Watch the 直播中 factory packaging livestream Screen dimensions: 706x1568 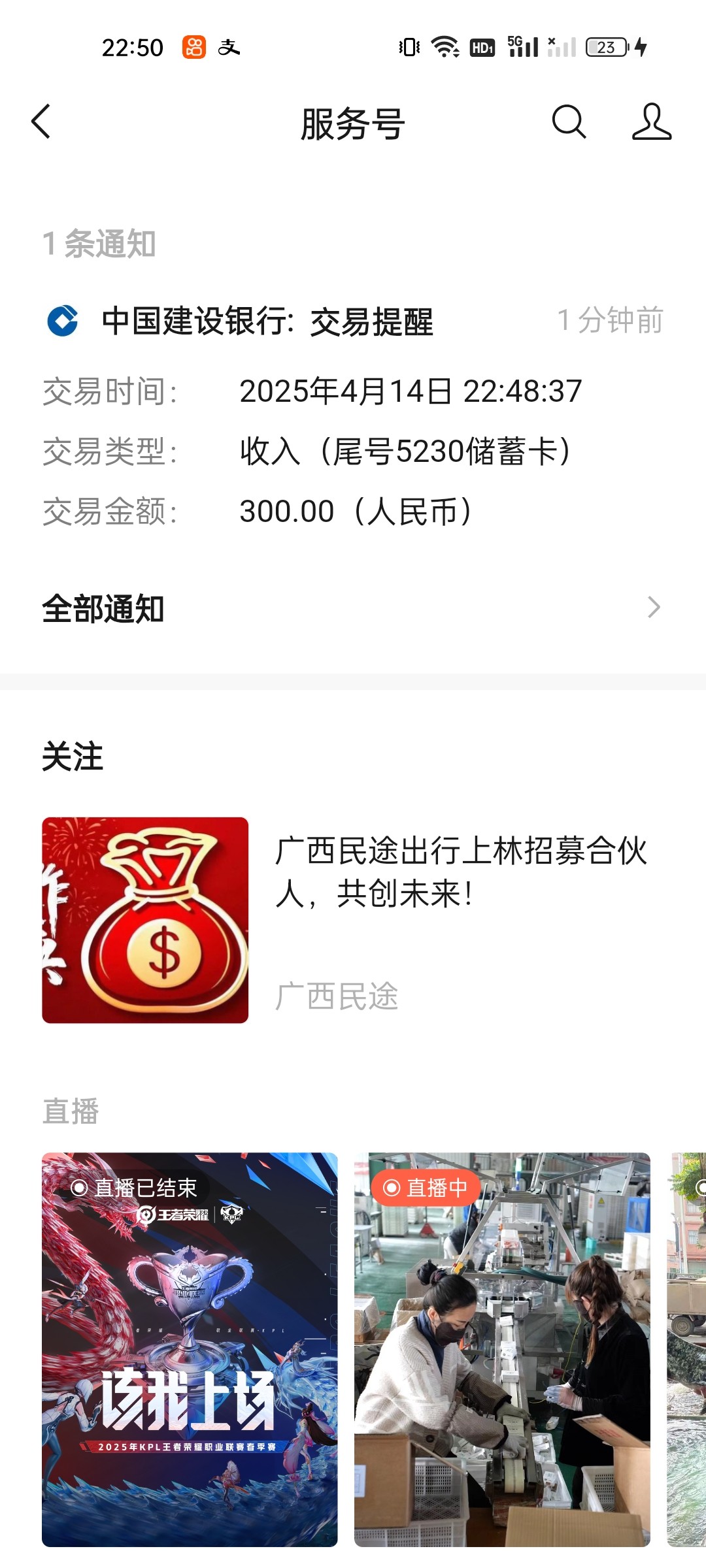tap(502, 1349)
